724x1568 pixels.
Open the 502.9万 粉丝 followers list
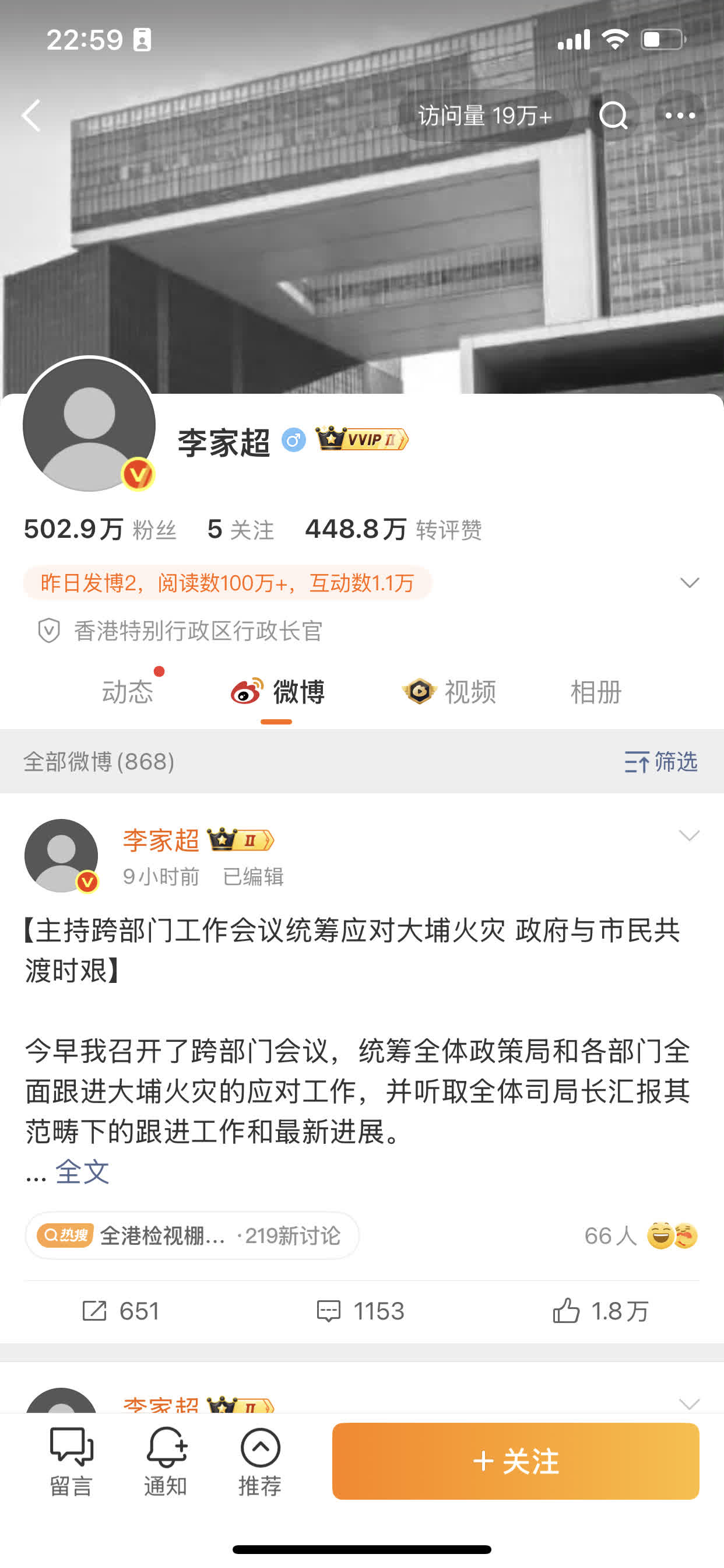pos(100,529)
